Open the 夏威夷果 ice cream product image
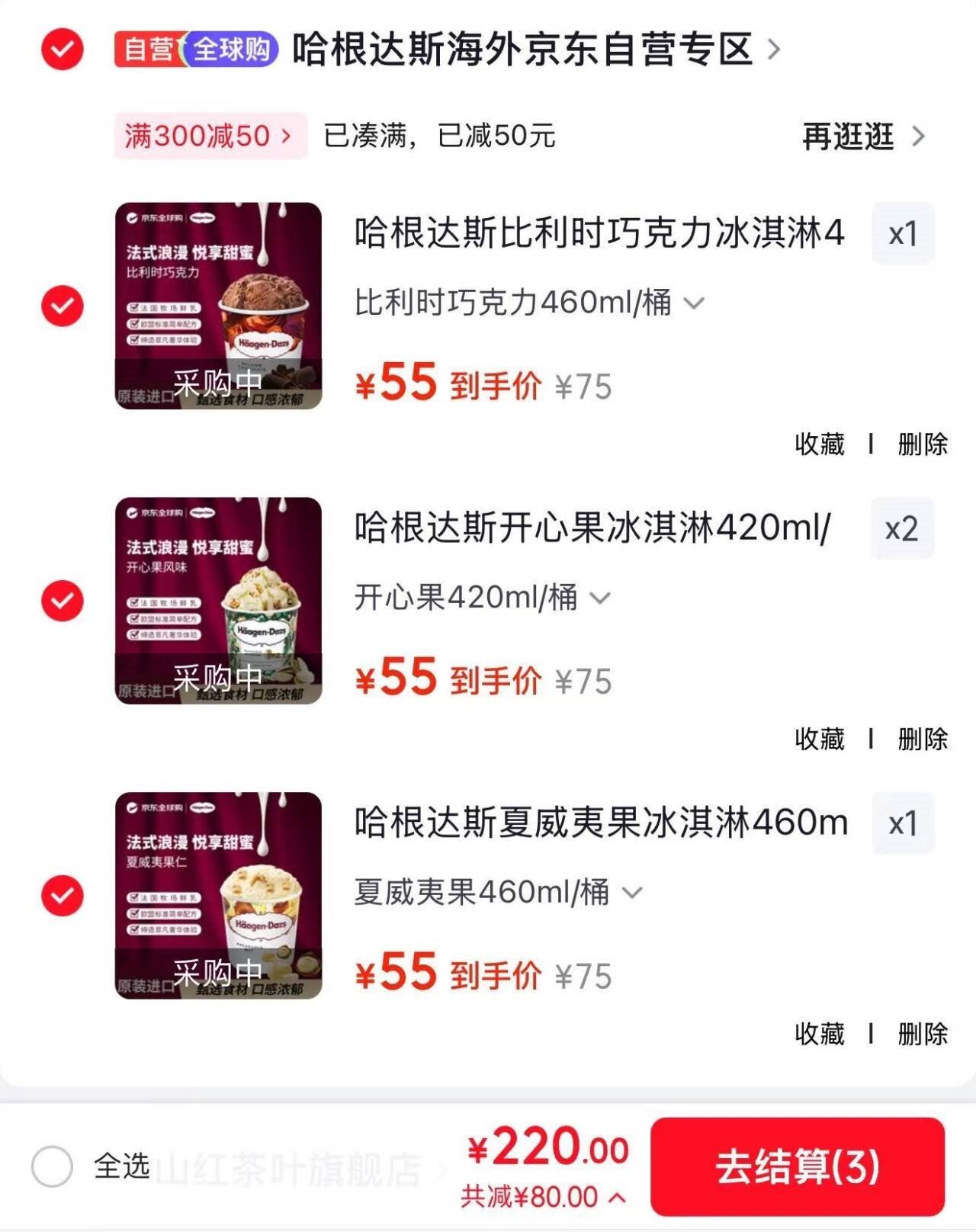Viewport: 976px width, 1232px height. pos(218,896)
